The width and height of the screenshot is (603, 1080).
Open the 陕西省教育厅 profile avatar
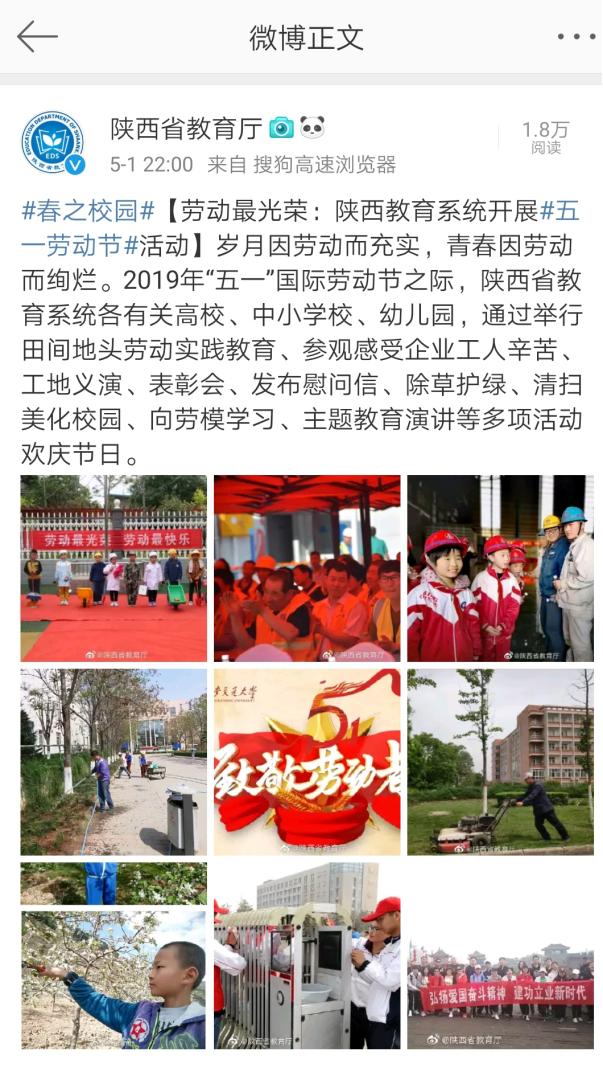[x=52, y=143]
